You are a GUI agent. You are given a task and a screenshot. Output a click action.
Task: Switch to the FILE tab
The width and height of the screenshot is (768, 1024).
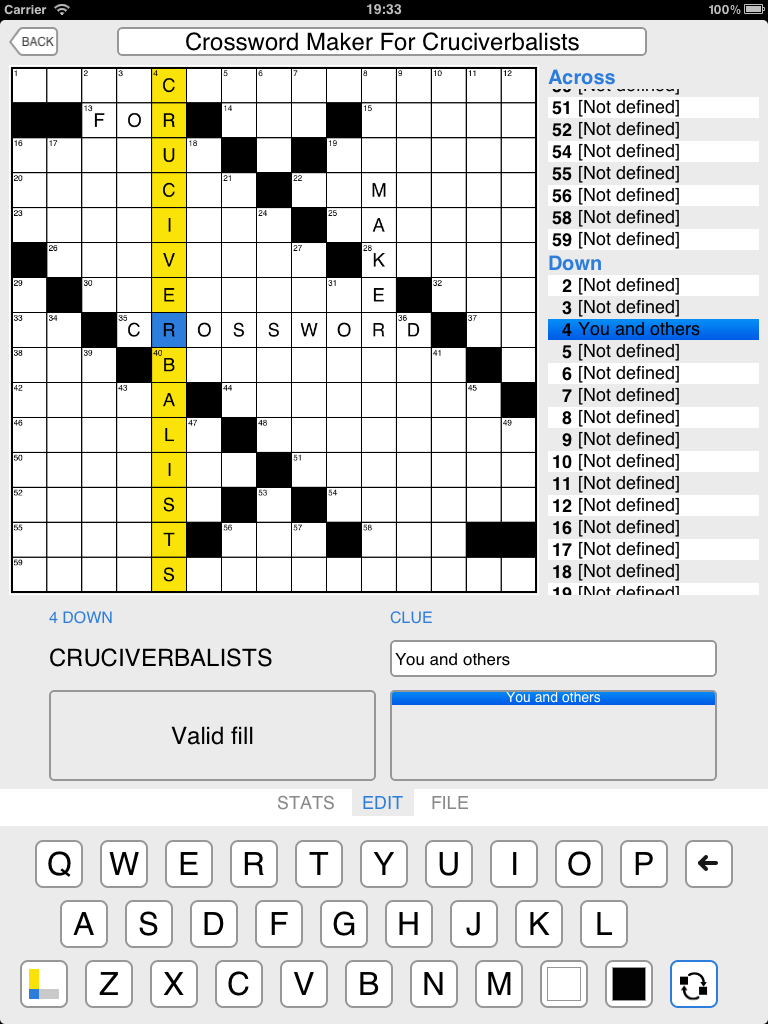450,803
